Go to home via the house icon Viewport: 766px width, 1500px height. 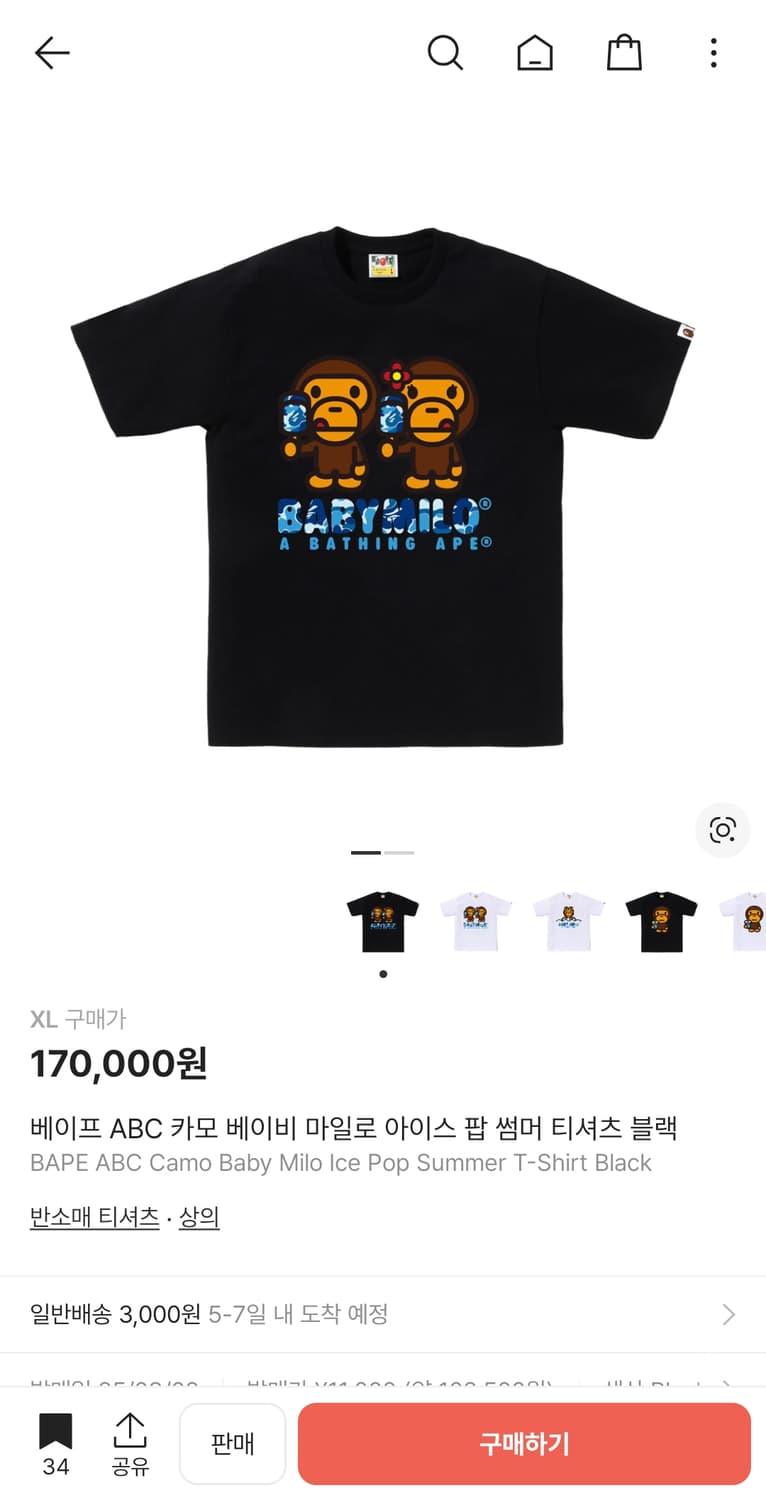(x=535, y=53)
